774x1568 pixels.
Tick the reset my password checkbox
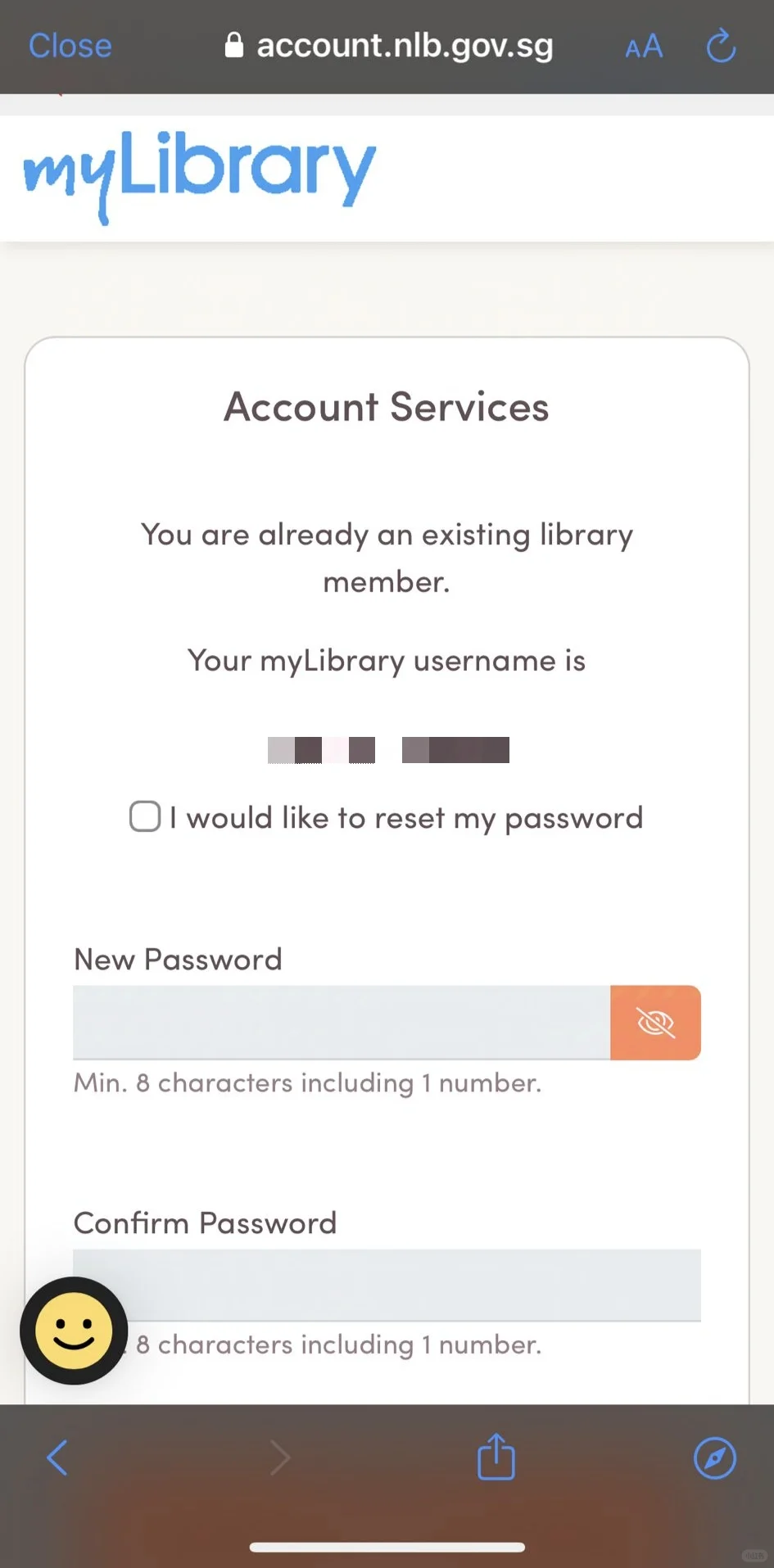click(x=145, y=816)
